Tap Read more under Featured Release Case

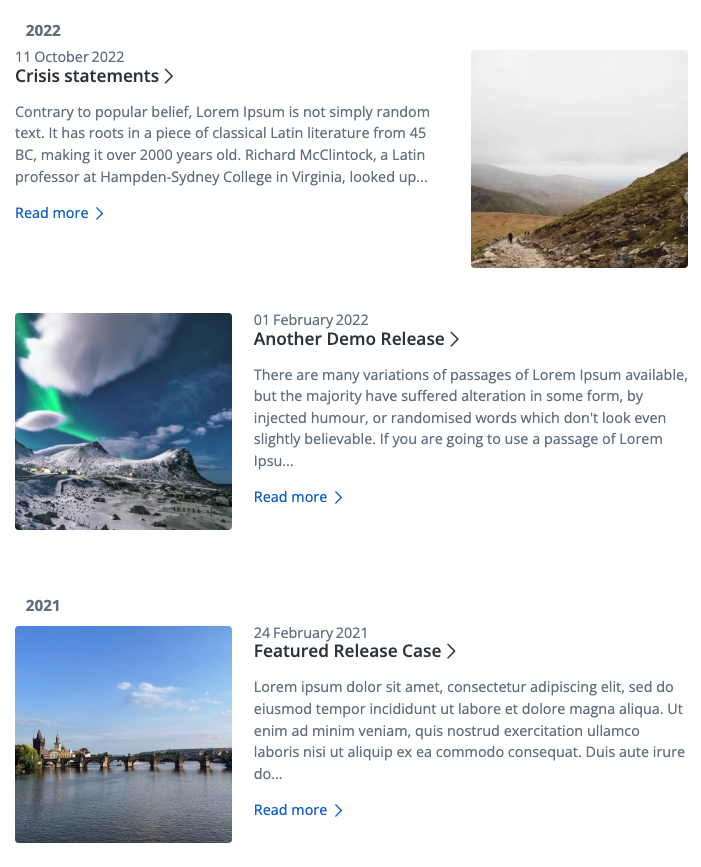click(298, 810)
